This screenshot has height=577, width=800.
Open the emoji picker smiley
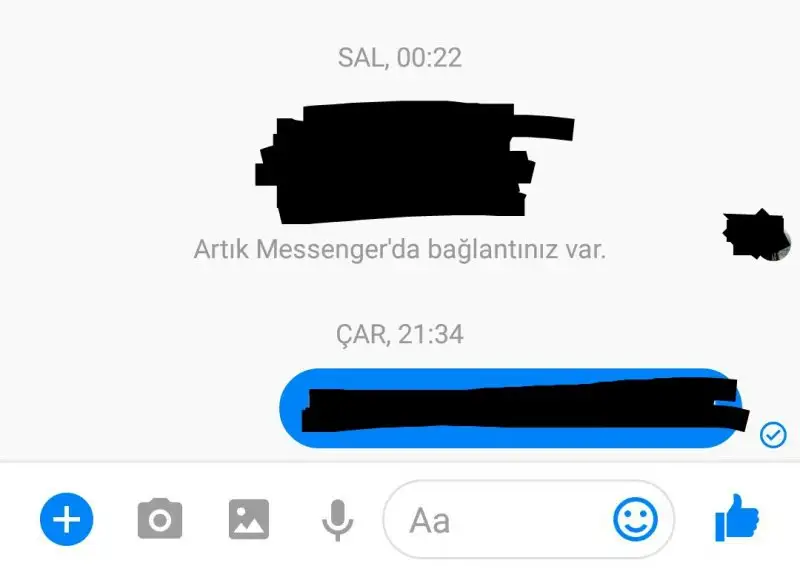click(635, 519)
